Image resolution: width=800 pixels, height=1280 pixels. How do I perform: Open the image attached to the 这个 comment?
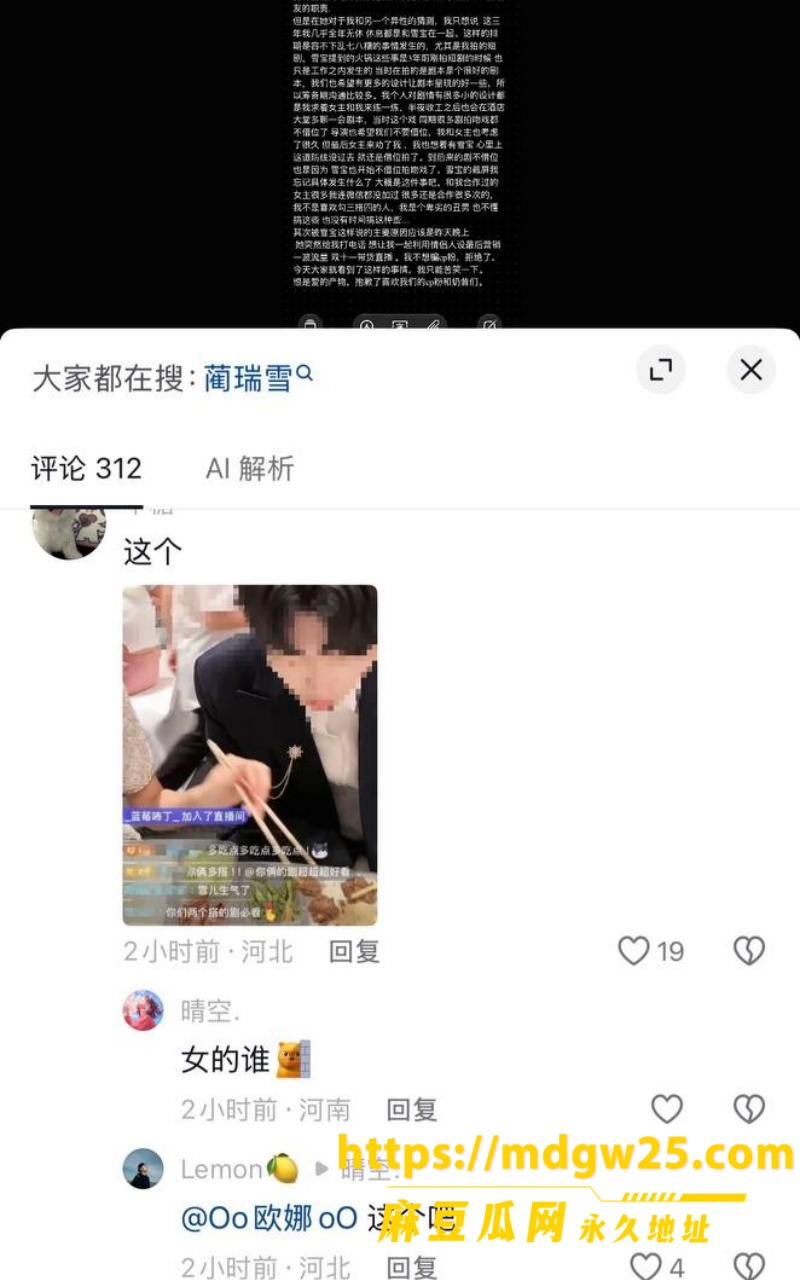pos(250,755)
